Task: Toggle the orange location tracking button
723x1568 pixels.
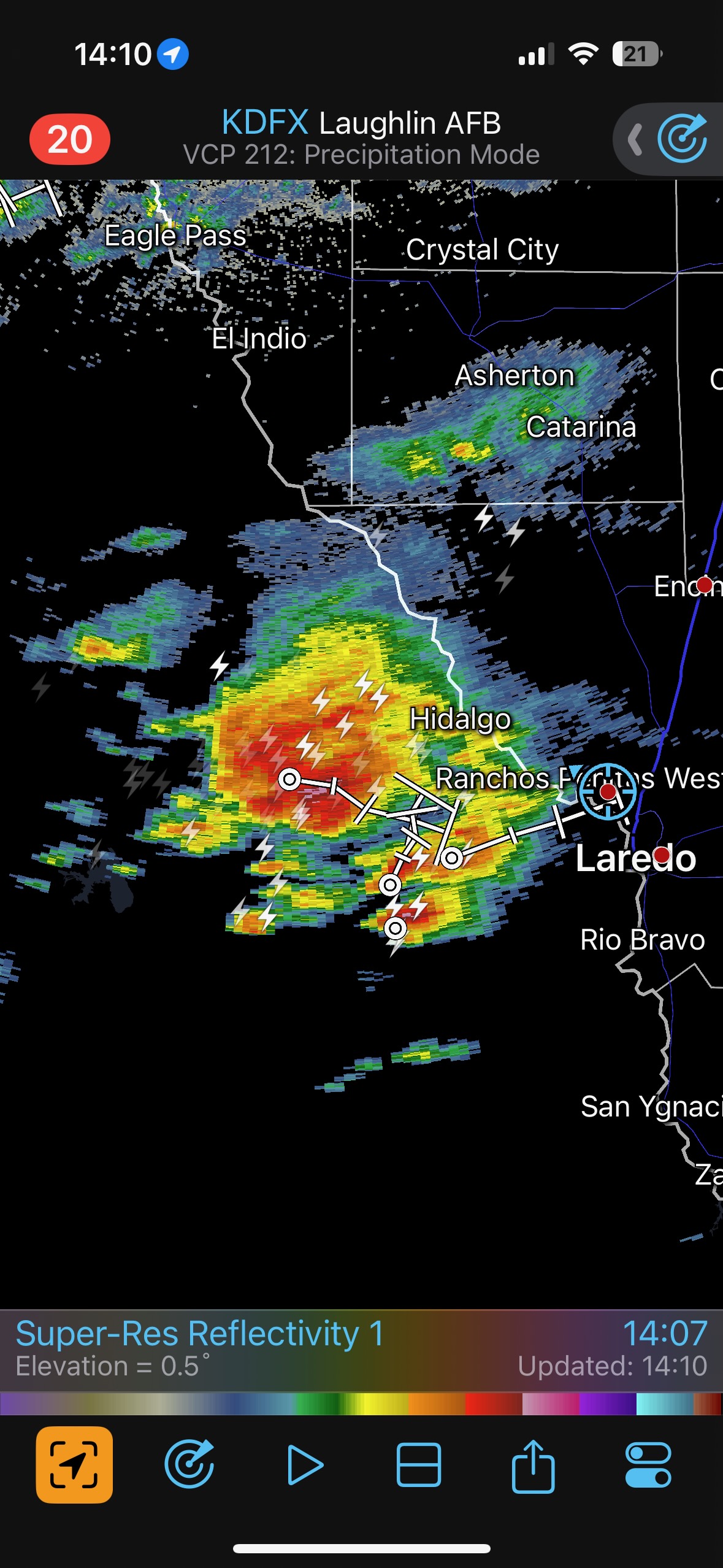Action: (x=74, y=1464)
